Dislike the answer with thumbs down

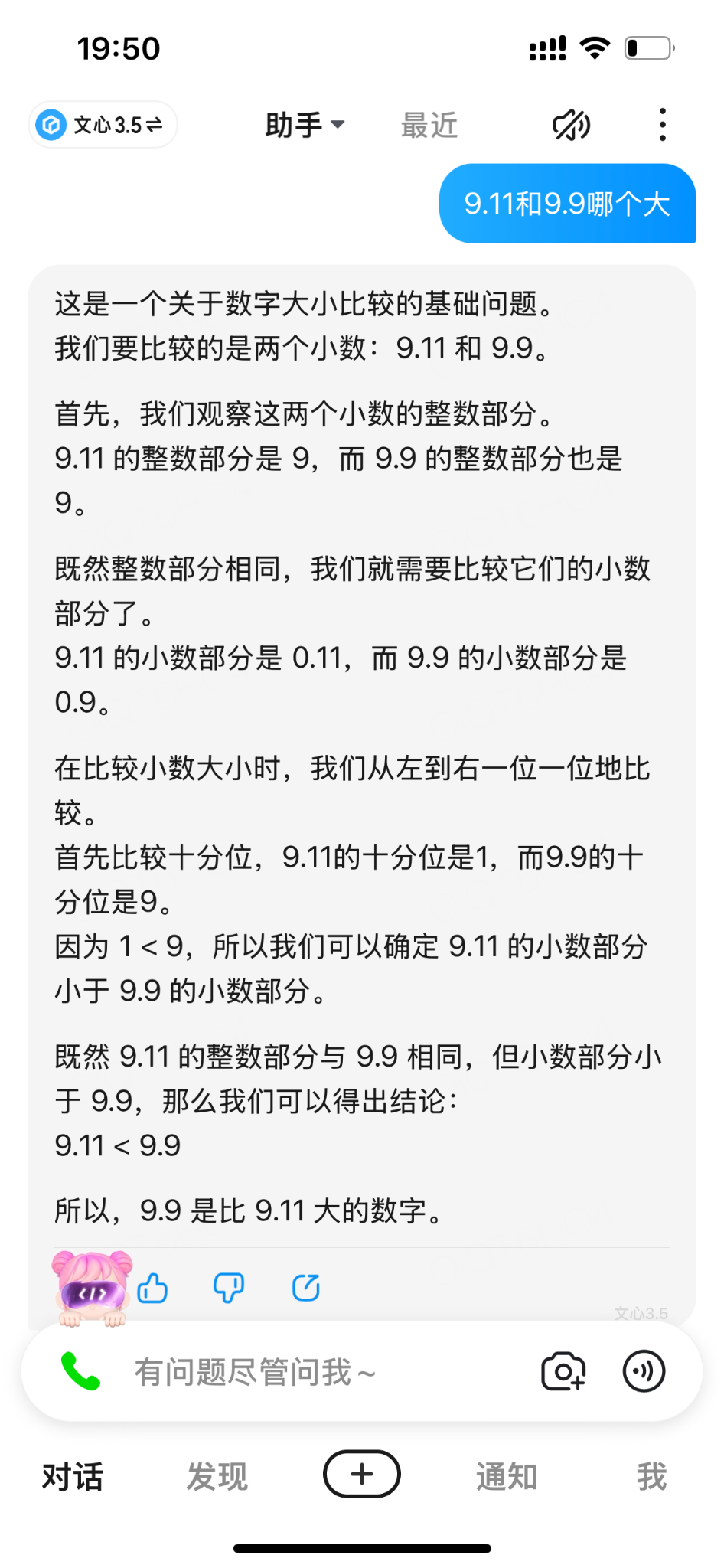[228, 1289]
